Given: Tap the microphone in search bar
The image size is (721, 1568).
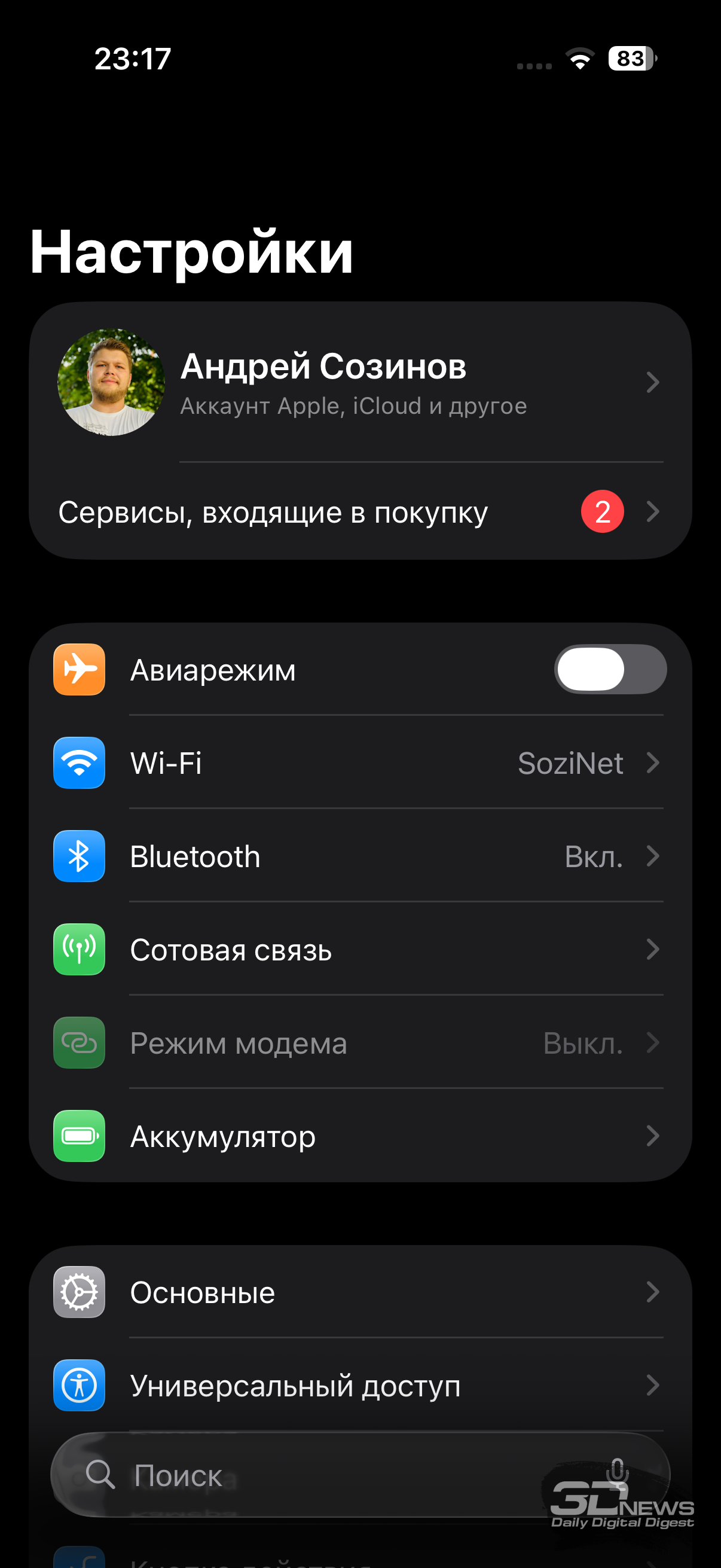Looking at the screenshot, I should pyautogui.click(x=617, y=1471).
